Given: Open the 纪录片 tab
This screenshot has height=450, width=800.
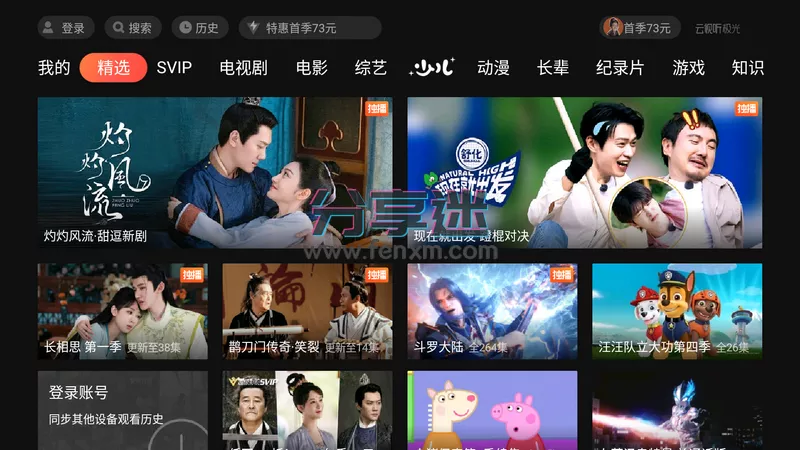Looking at the screenshot, I should tap(620, 68).
